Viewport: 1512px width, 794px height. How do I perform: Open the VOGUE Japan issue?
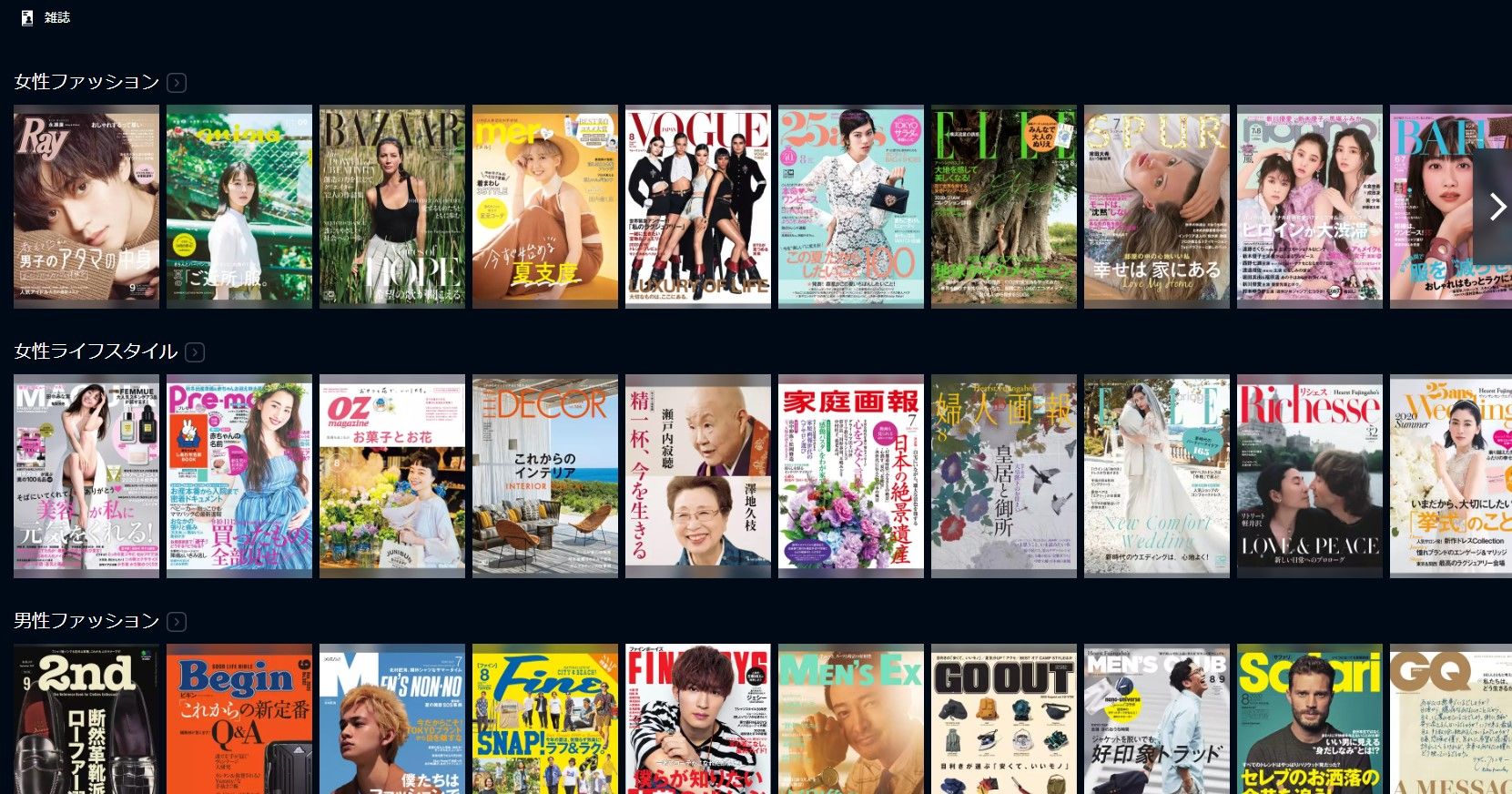tap(698, 207)
